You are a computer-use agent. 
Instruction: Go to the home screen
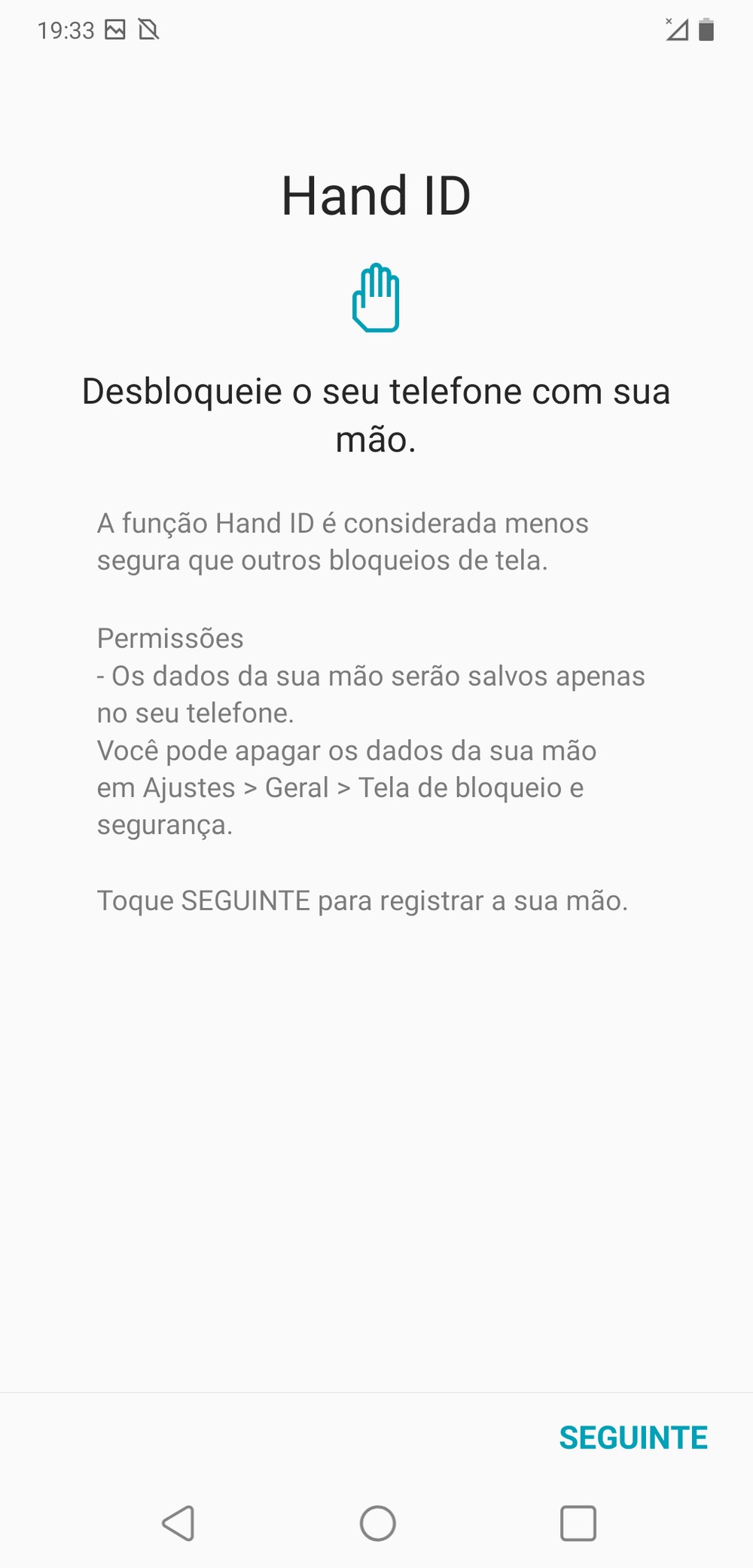(377, 1523)
